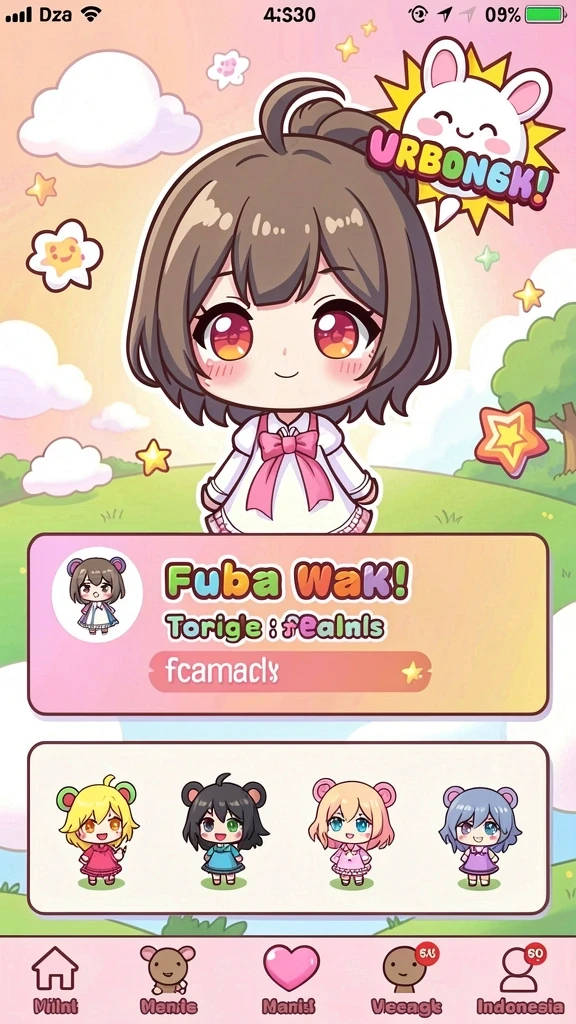The image size is (576, 1024).
Task: Tap the fcamaclx button with star
Action: (x=290, y=671)
